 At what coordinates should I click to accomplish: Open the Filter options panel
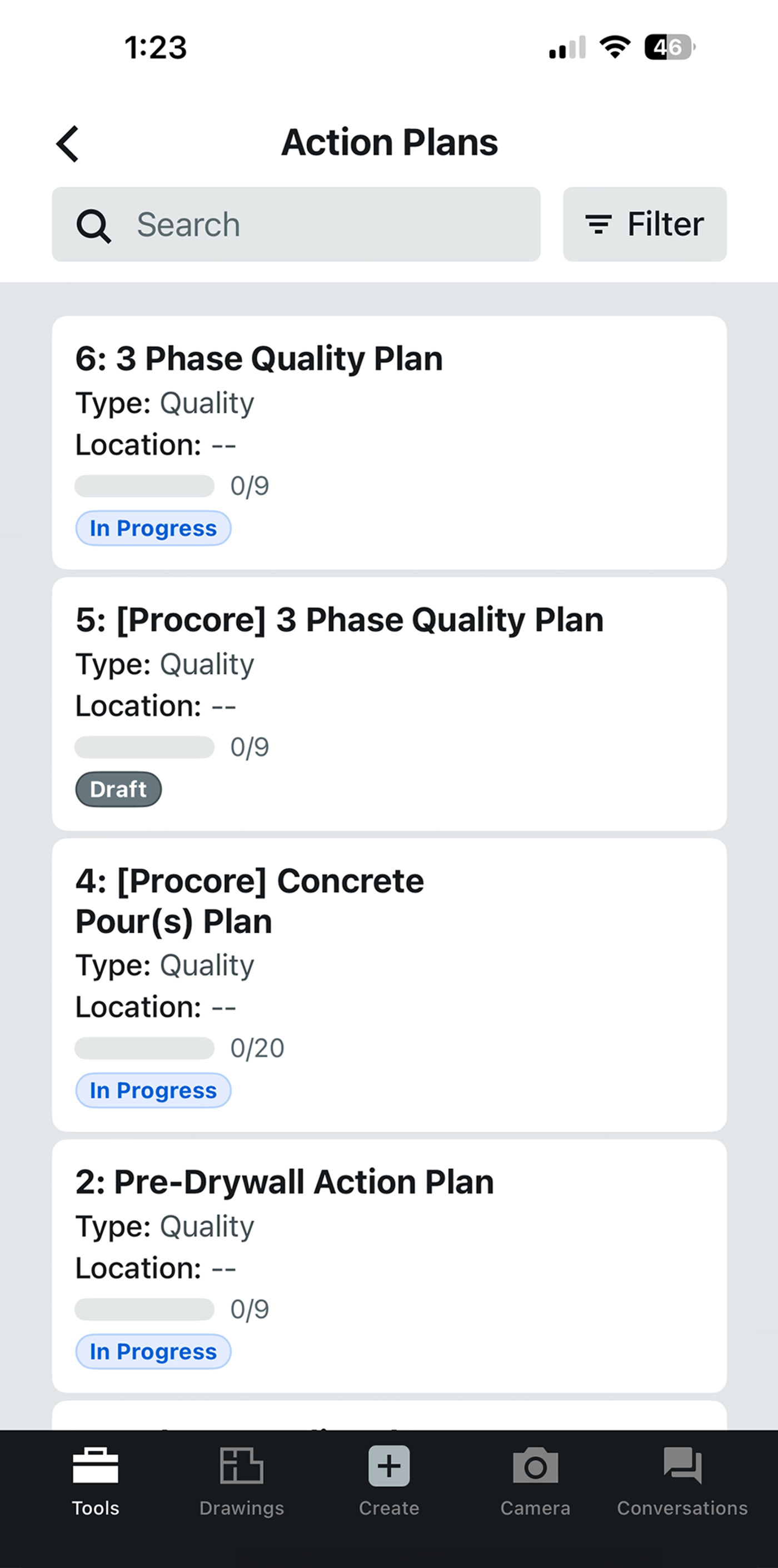click(x=645, y=224)
